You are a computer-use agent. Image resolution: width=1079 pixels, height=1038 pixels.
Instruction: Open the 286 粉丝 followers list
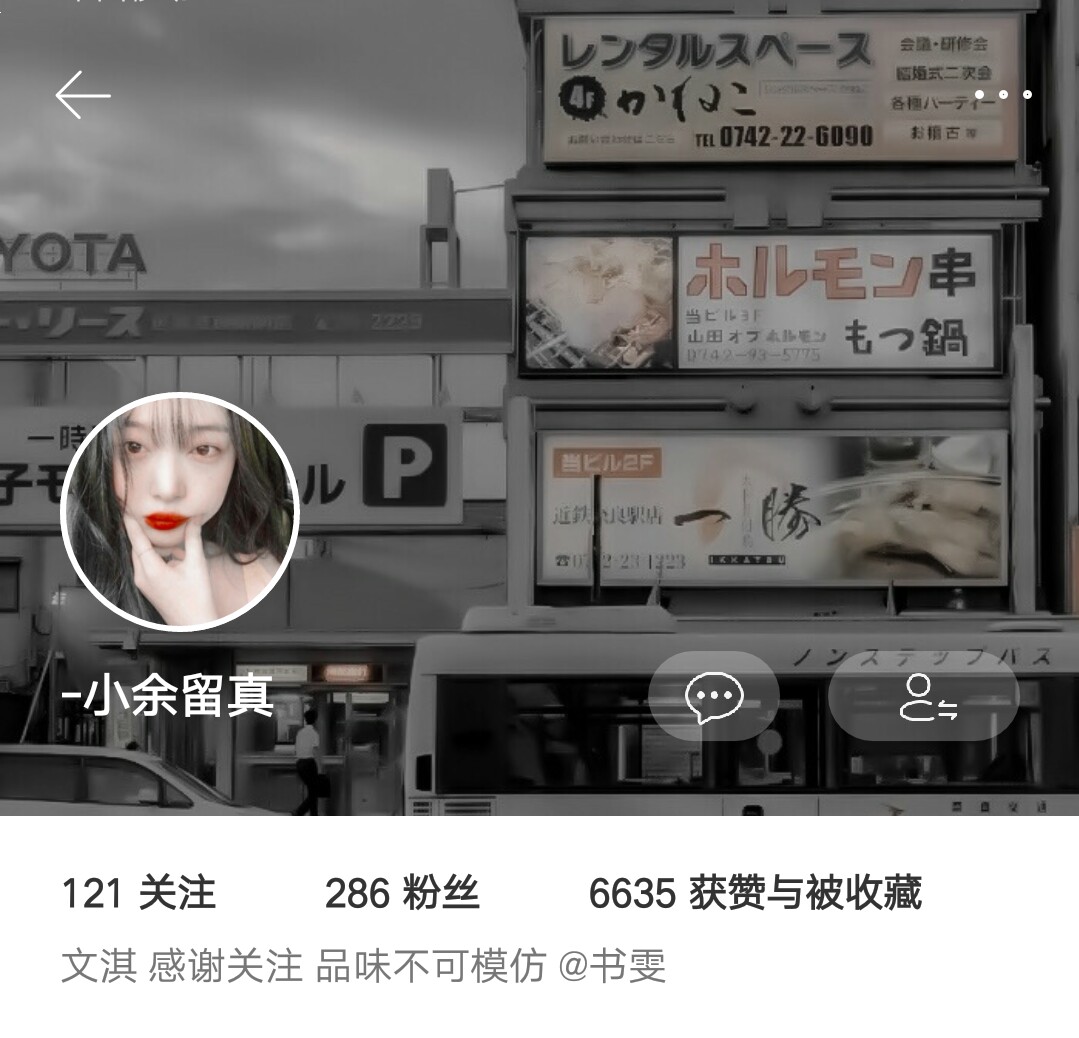tap(402, 893)
